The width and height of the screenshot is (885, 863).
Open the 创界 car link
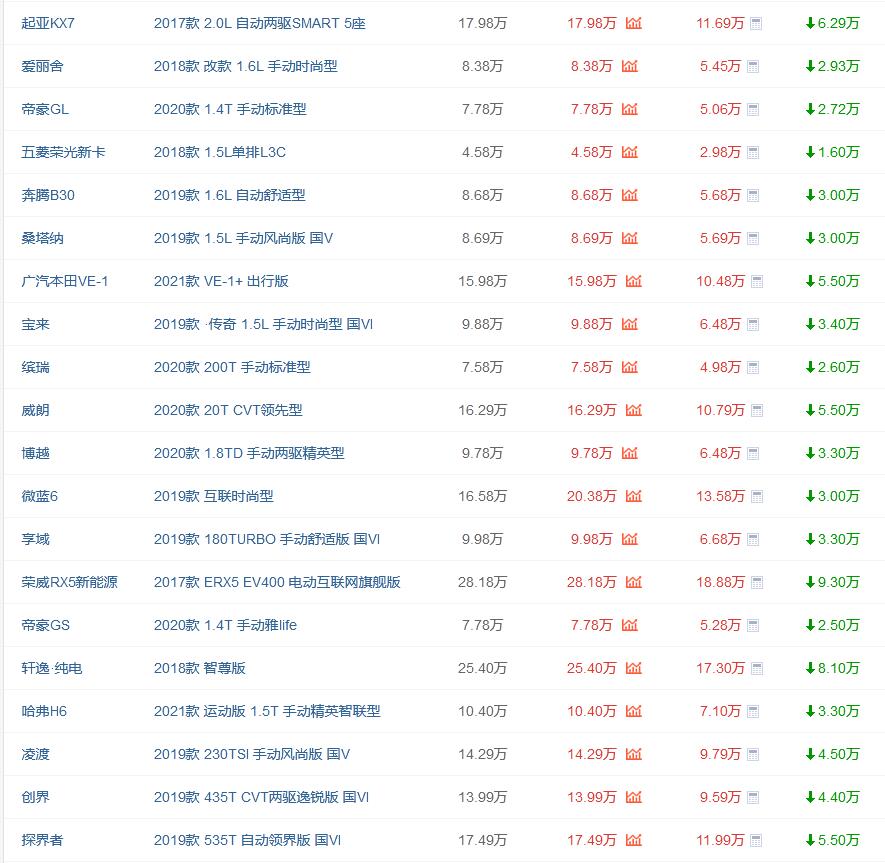click(x=35, y=797)
